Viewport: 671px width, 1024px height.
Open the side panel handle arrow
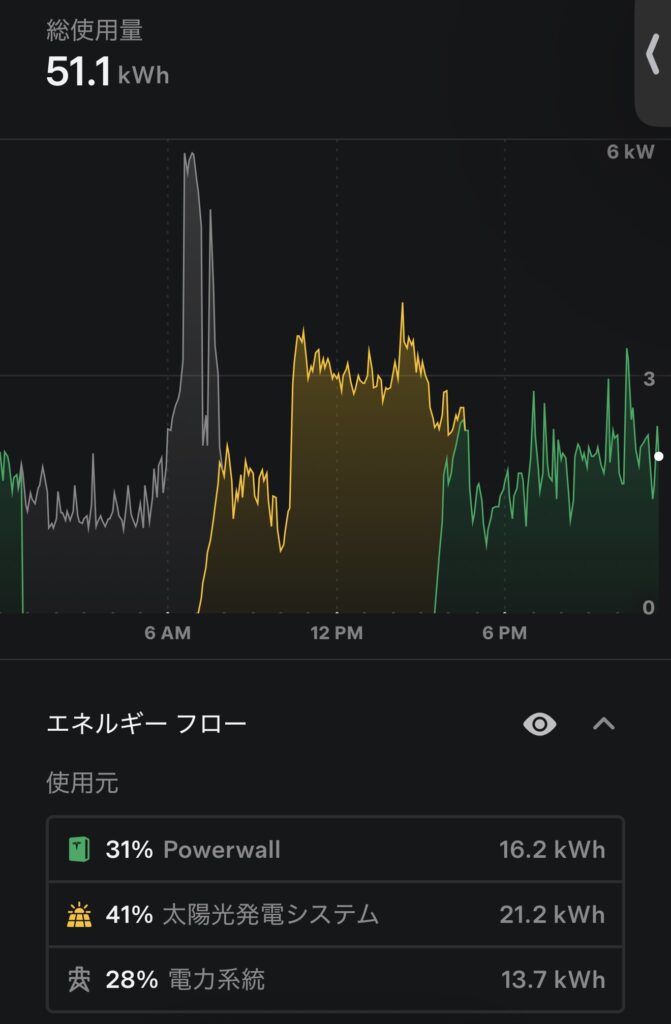654,56
